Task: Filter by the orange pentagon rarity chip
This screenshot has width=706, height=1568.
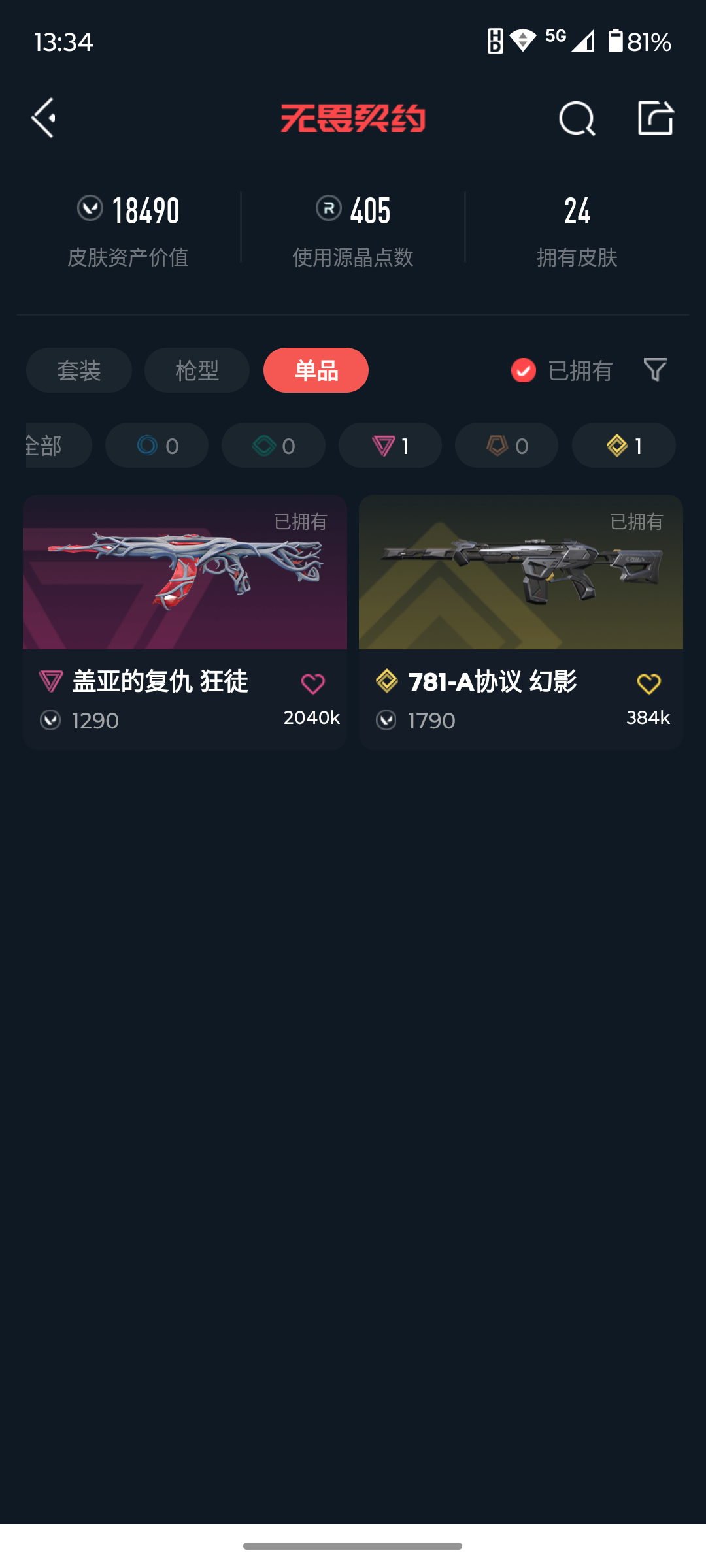Action: tap(507, 446)
